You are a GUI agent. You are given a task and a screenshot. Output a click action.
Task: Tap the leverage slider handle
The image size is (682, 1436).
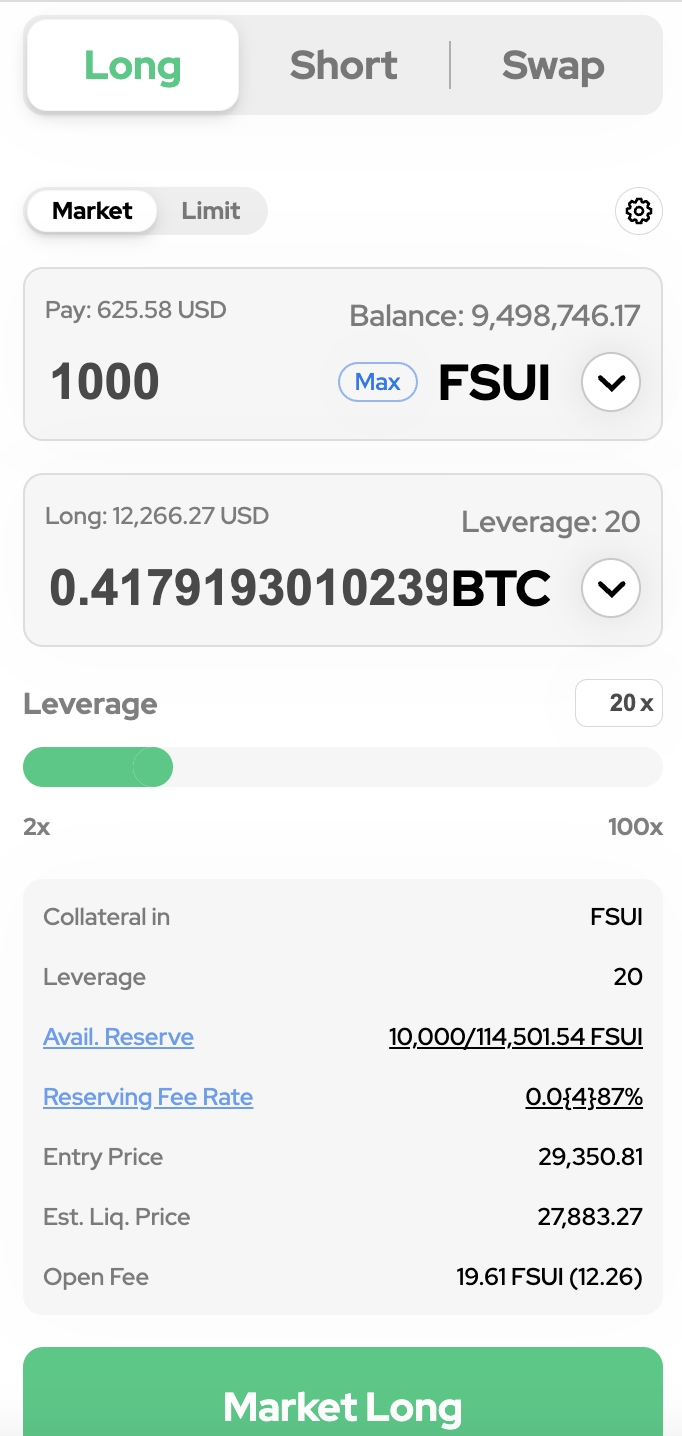tap(153, 767)
